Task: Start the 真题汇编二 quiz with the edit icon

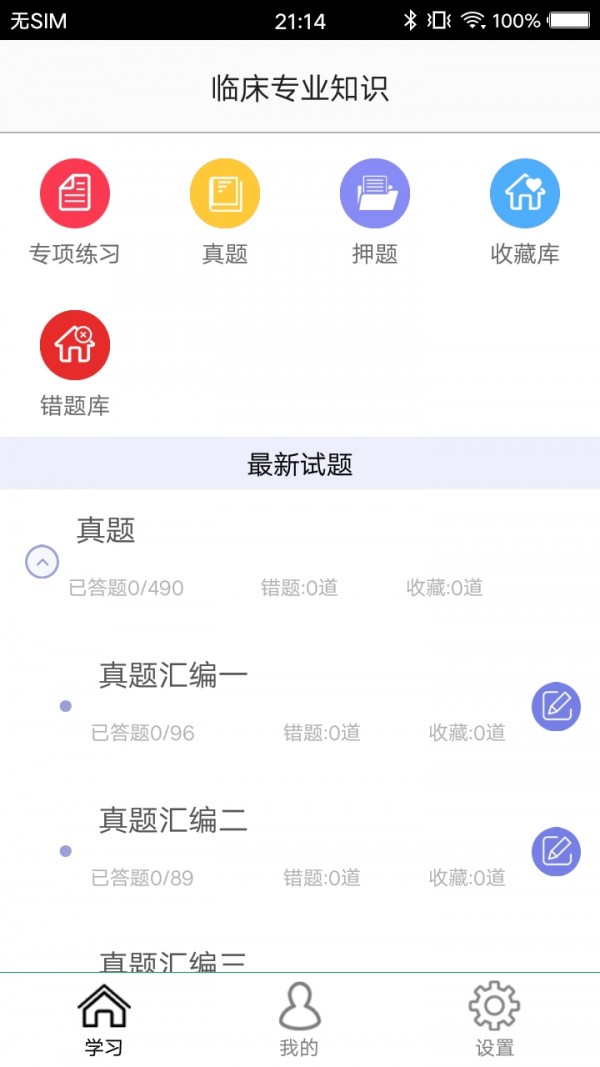Action: (x=556, y=852)
